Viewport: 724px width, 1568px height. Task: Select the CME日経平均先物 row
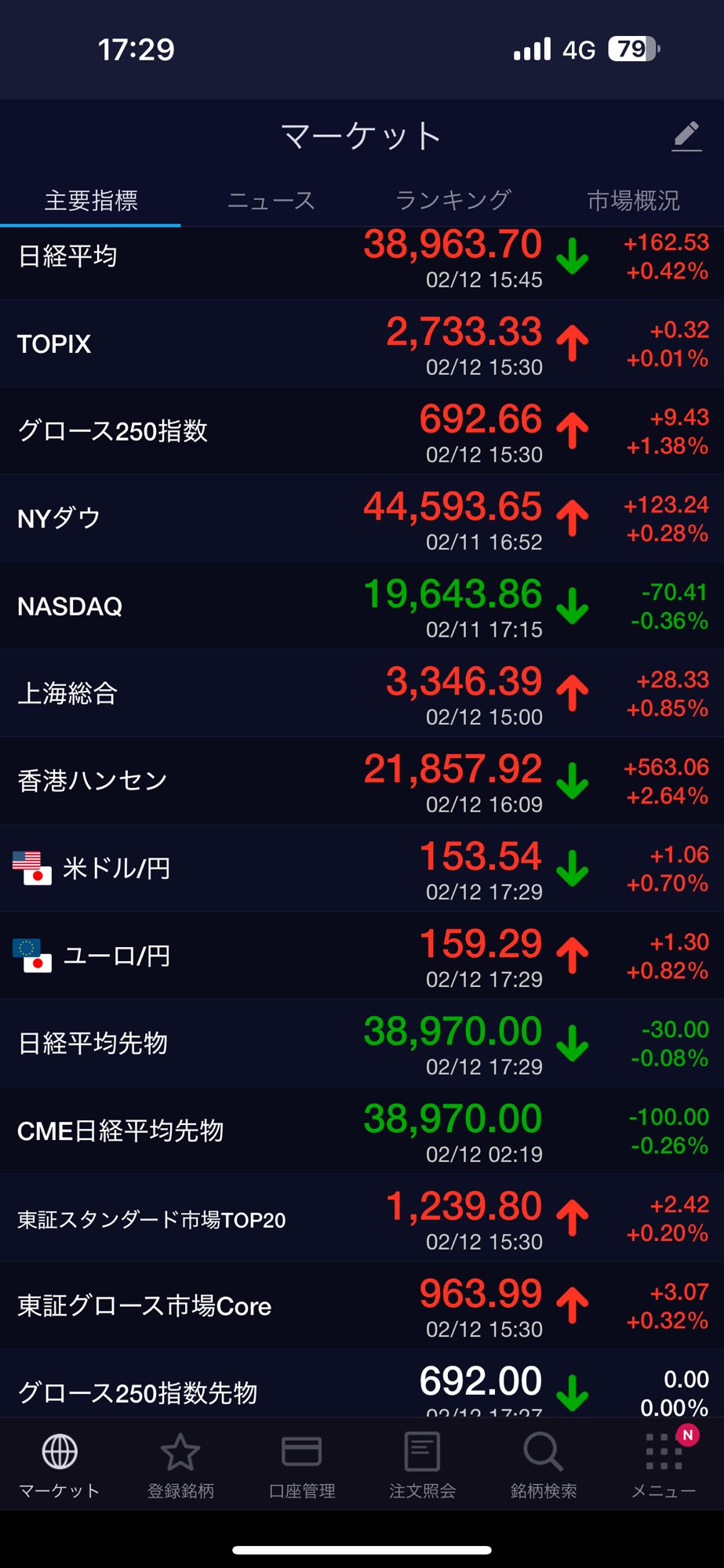coord(361,1131)
